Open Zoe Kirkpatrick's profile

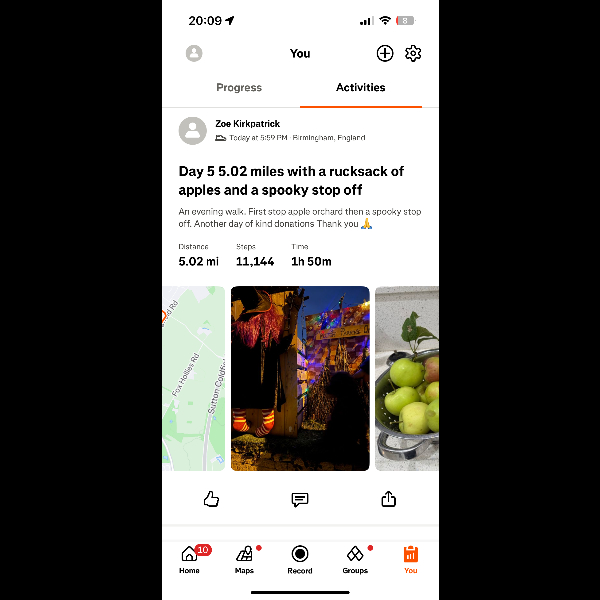[x=248, y=124]
